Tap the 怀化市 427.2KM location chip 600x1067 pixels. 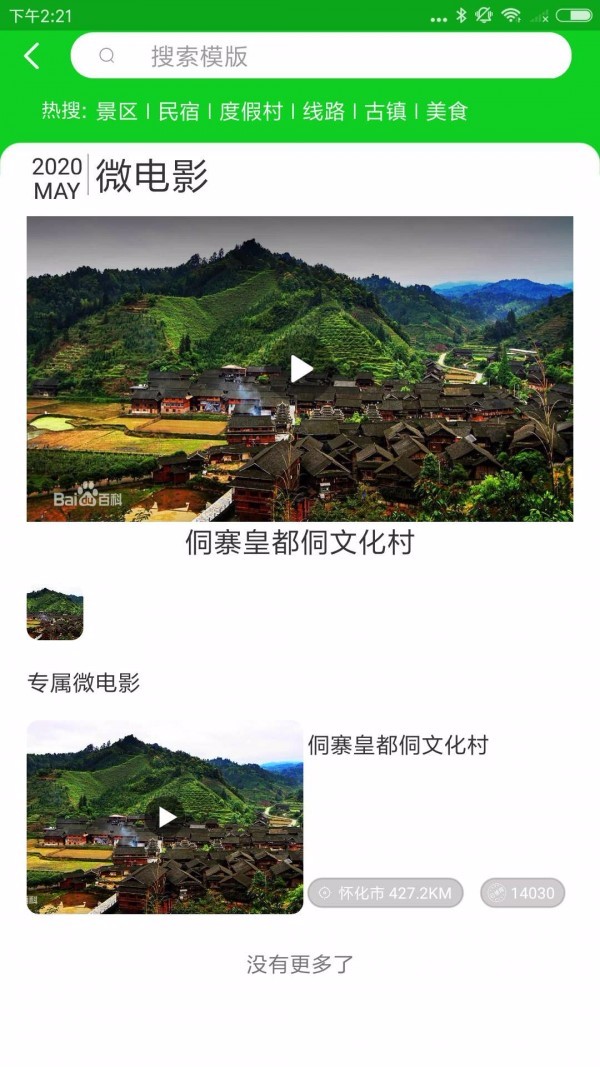point(385,893)
